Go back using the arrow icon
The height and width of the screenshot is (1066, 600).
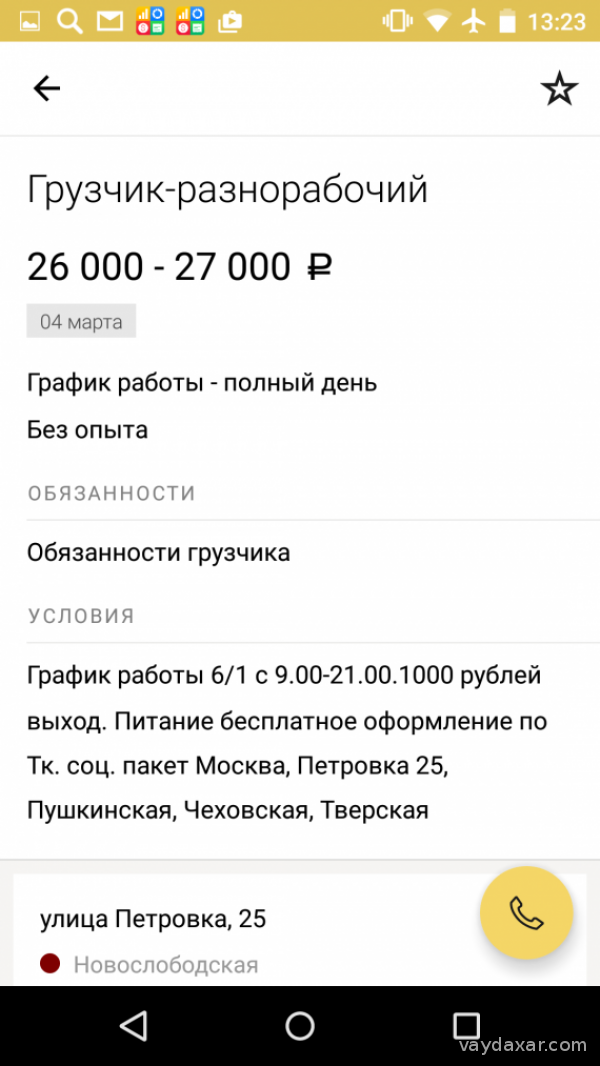pyautogui.click(x=47, y=89)
